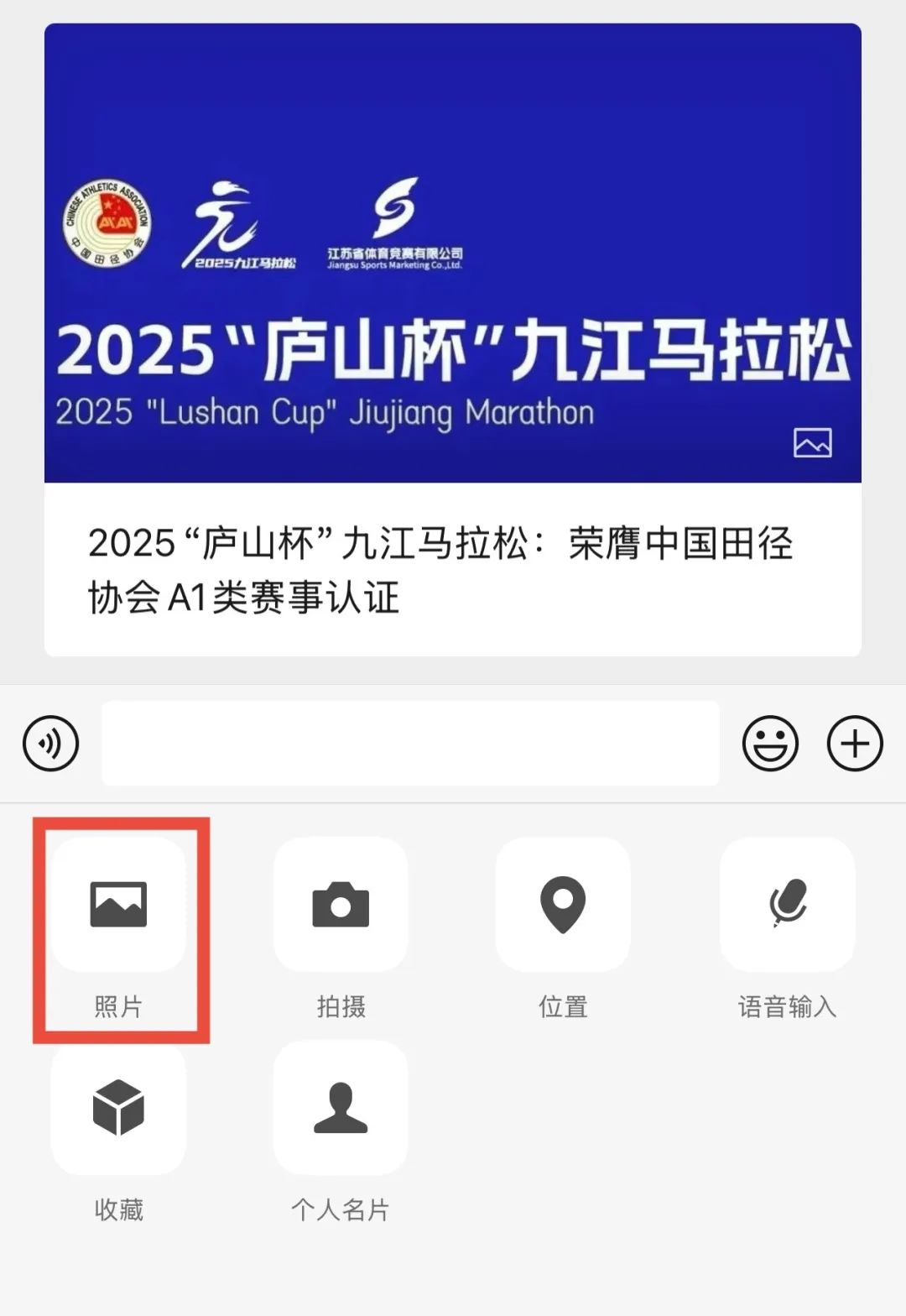Choose 照片 to send a photo
Image resolution: width=906 pixels, height=1316 pixels.
click(118, 905)
